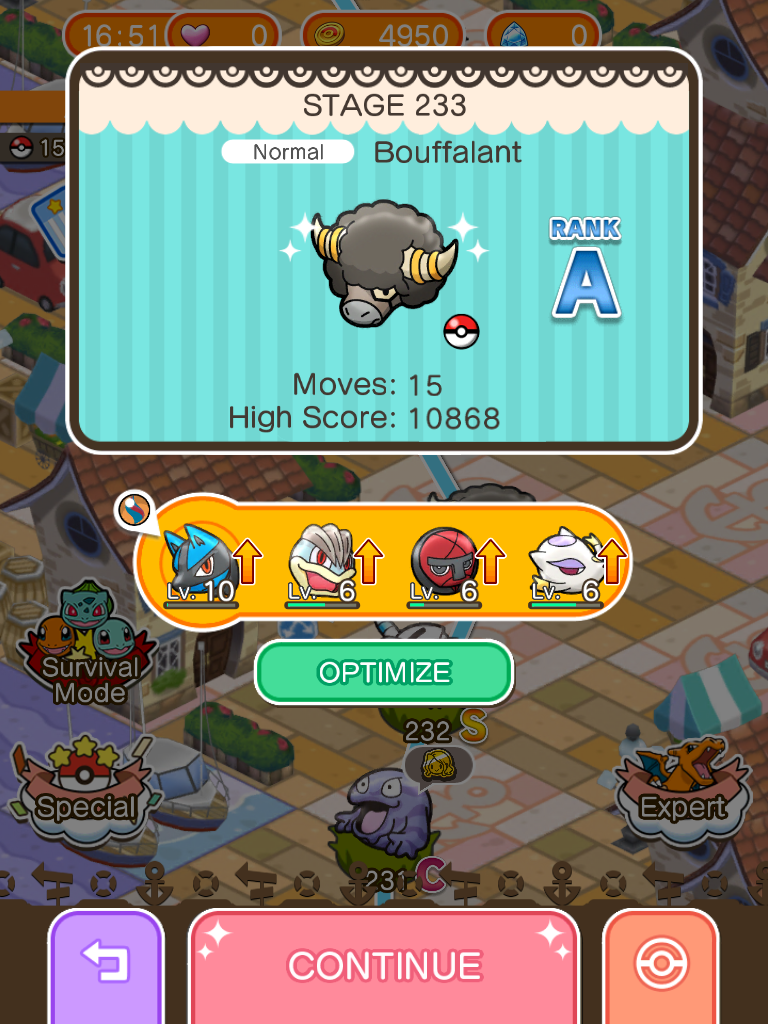The height and width of the screenshot is (1024, 768).
Task: Tap the purple back arrow button
Action: pyautogui.click(x=105, y=966)
